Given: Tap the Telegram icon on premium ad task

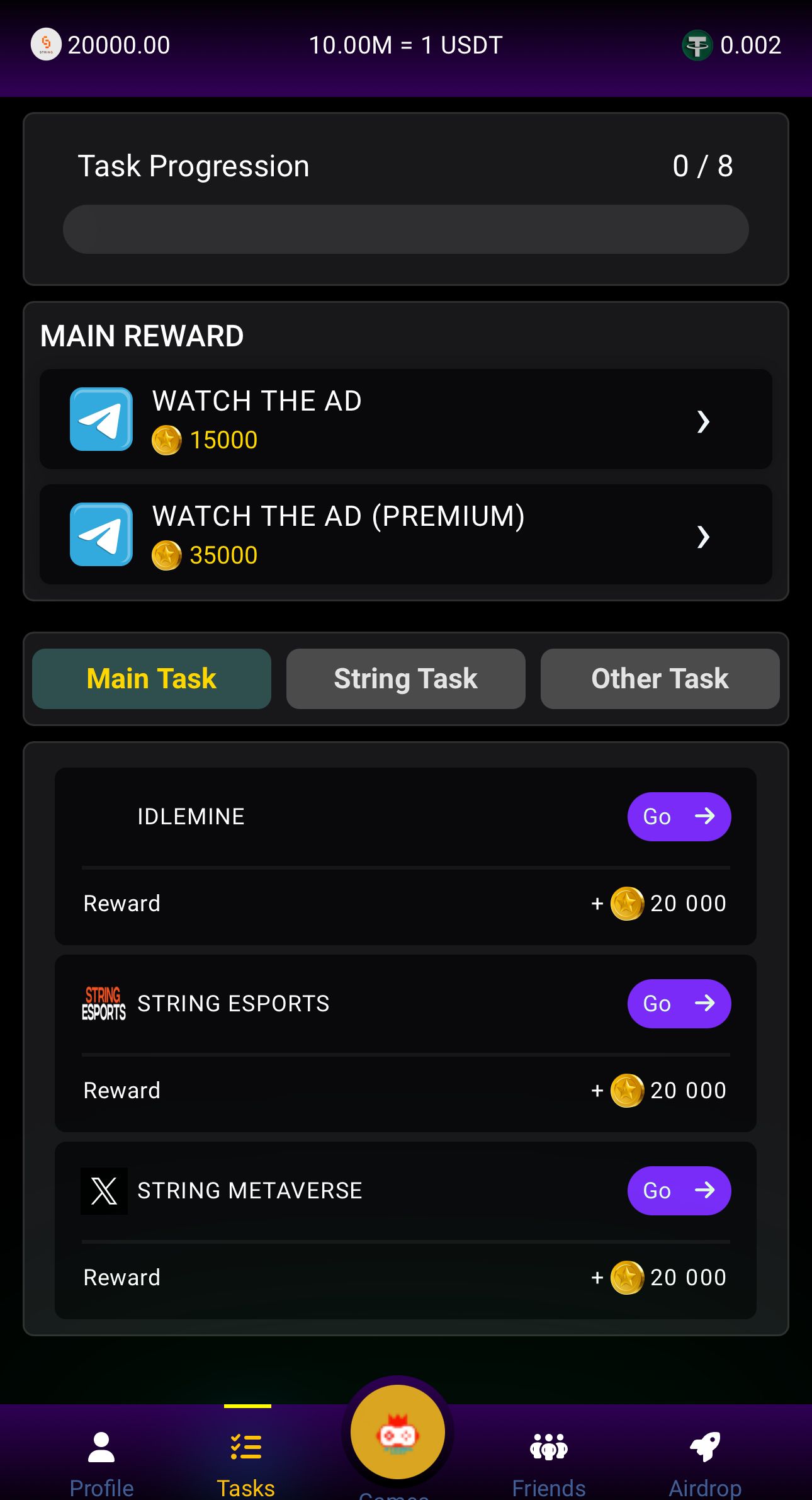Looking at the screenshot, I should (x=101, y=534).
